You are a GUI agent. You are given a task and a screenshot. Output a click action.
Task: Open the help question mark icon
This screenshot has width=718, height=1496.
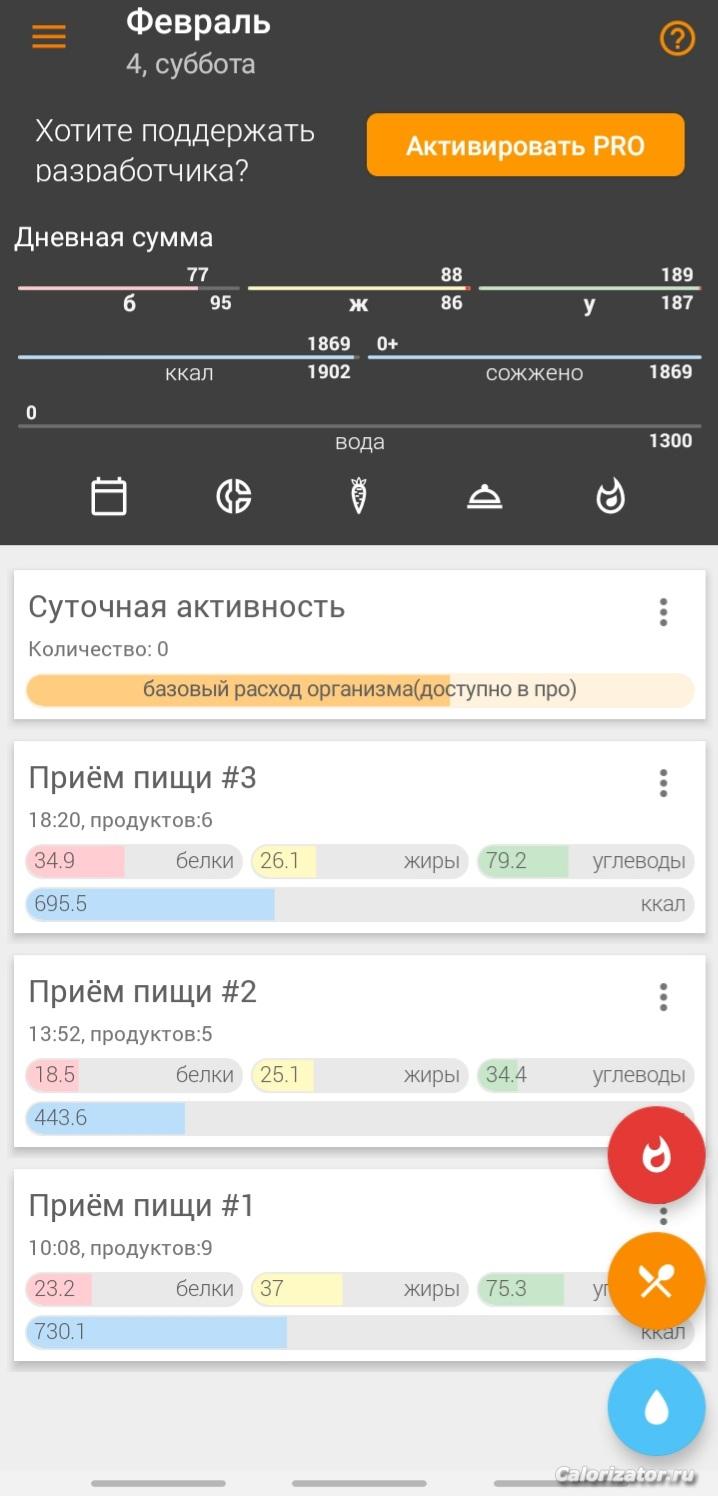pos(677,39)
